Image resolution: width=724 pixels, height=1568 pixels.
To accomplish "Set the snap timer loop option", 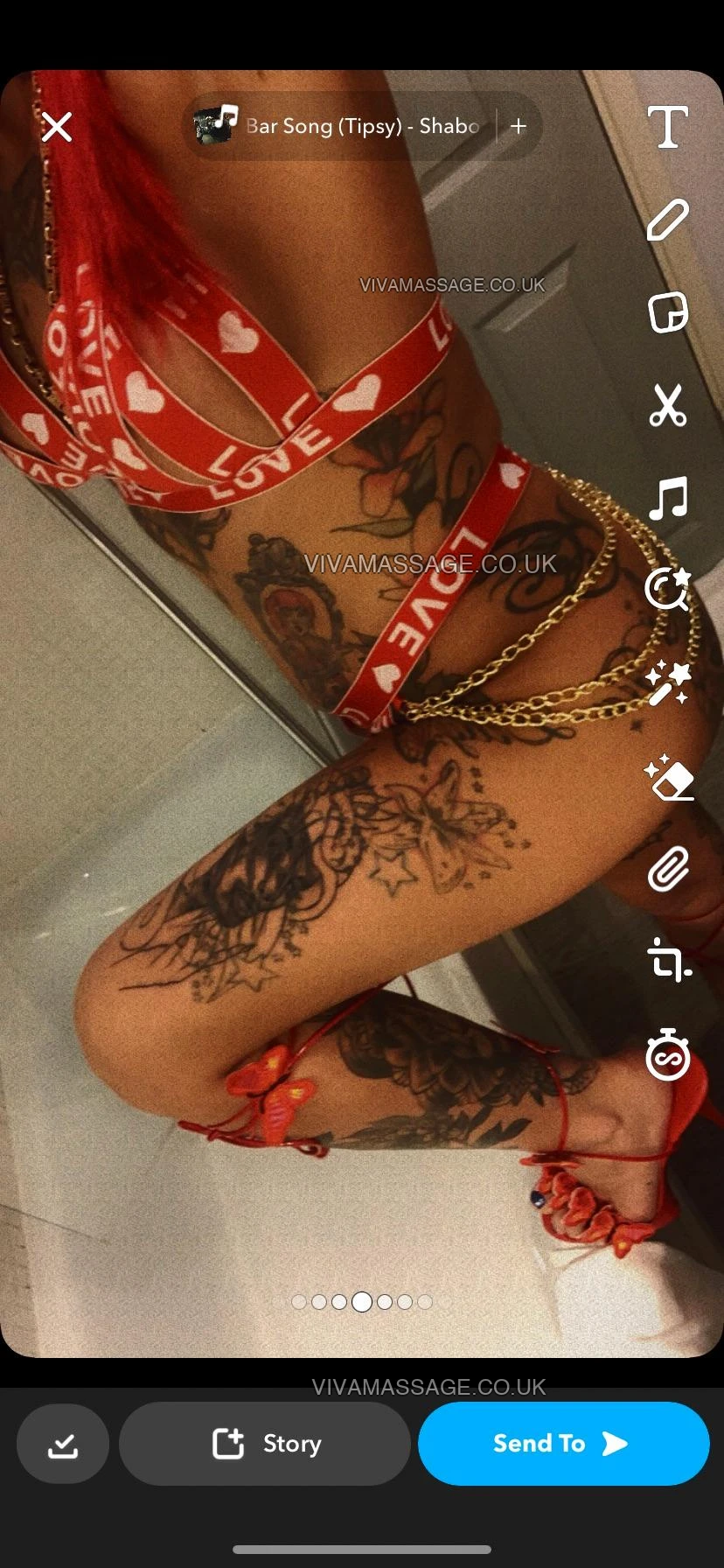I will point(667,1055).
